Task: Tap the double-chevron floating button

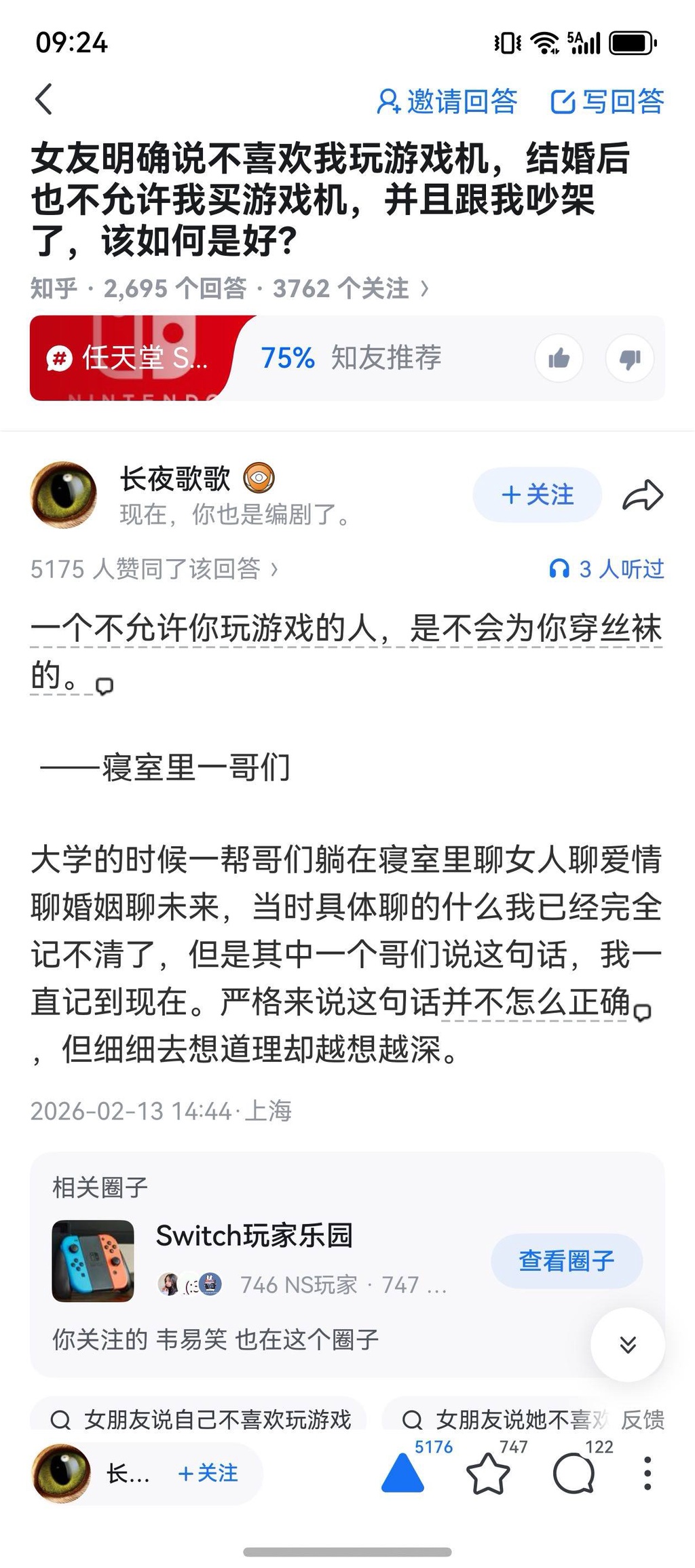Action: point(628,1344)
